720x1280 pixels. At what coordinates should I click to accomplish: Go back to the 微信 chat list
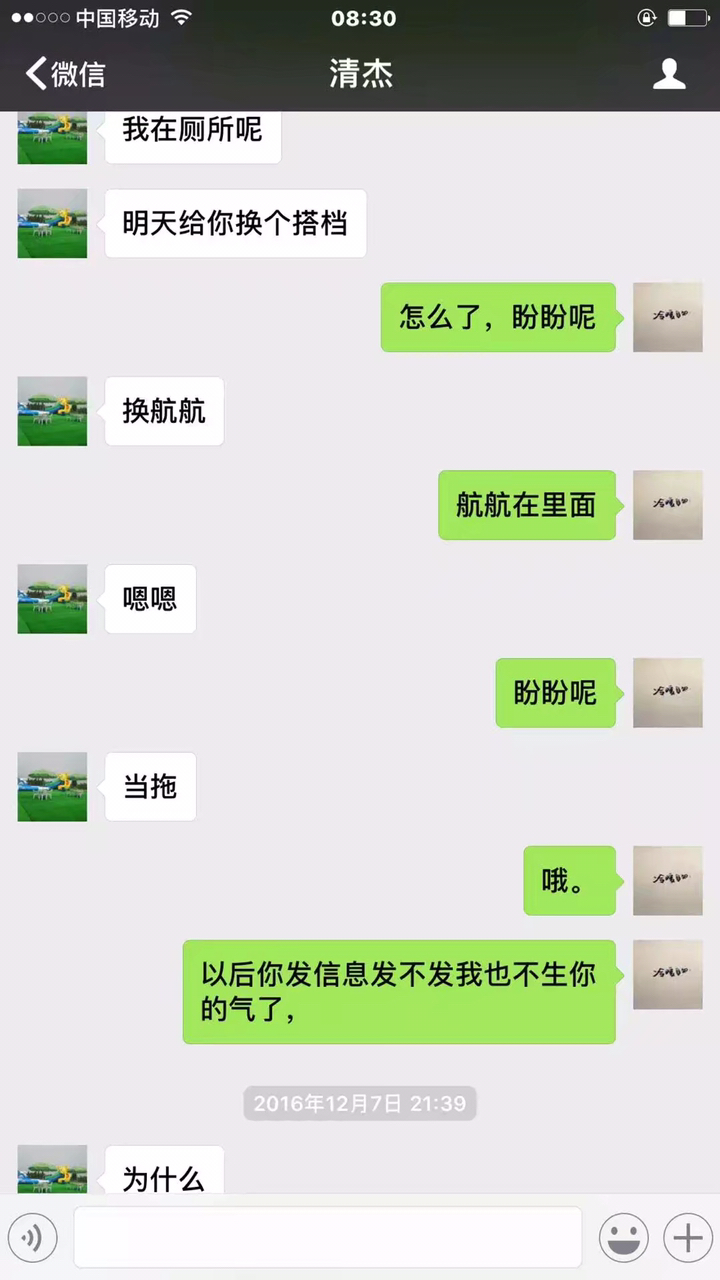pos(65,74)
